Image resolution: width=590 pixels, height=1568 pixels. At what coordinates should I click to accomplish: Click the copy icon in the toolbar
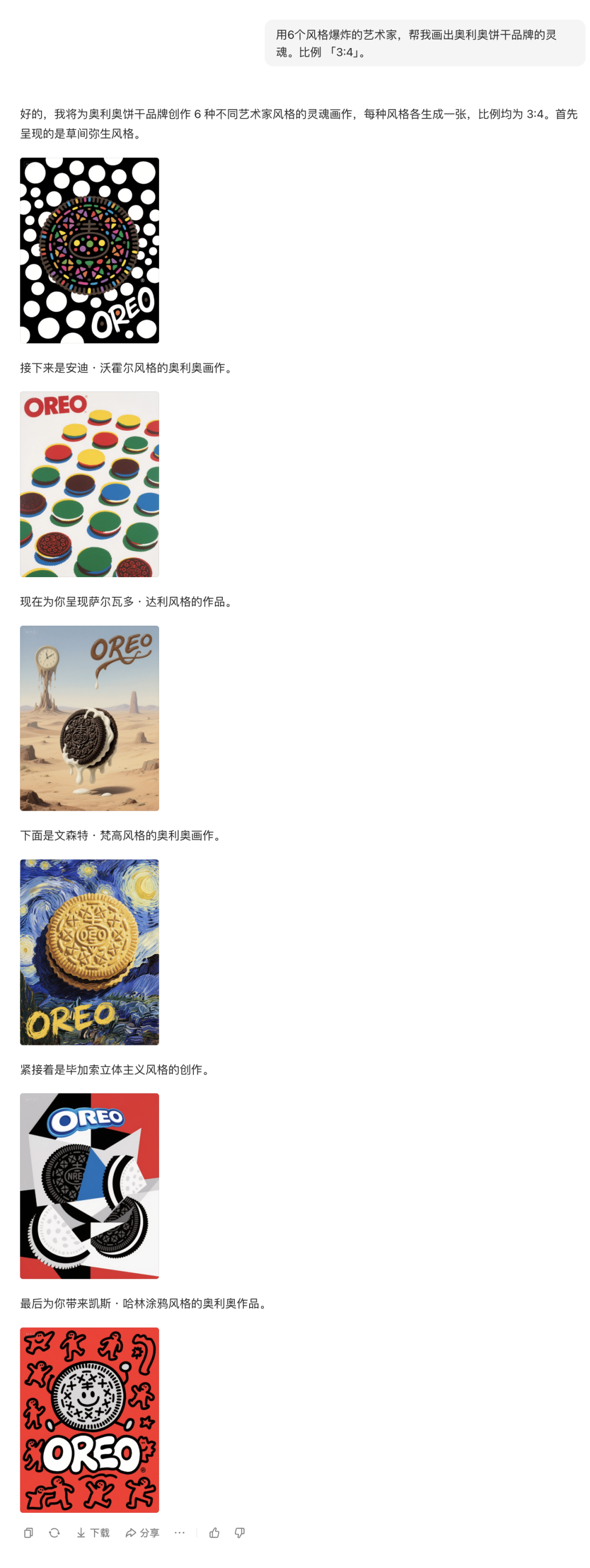click(x=29, y=1533)
